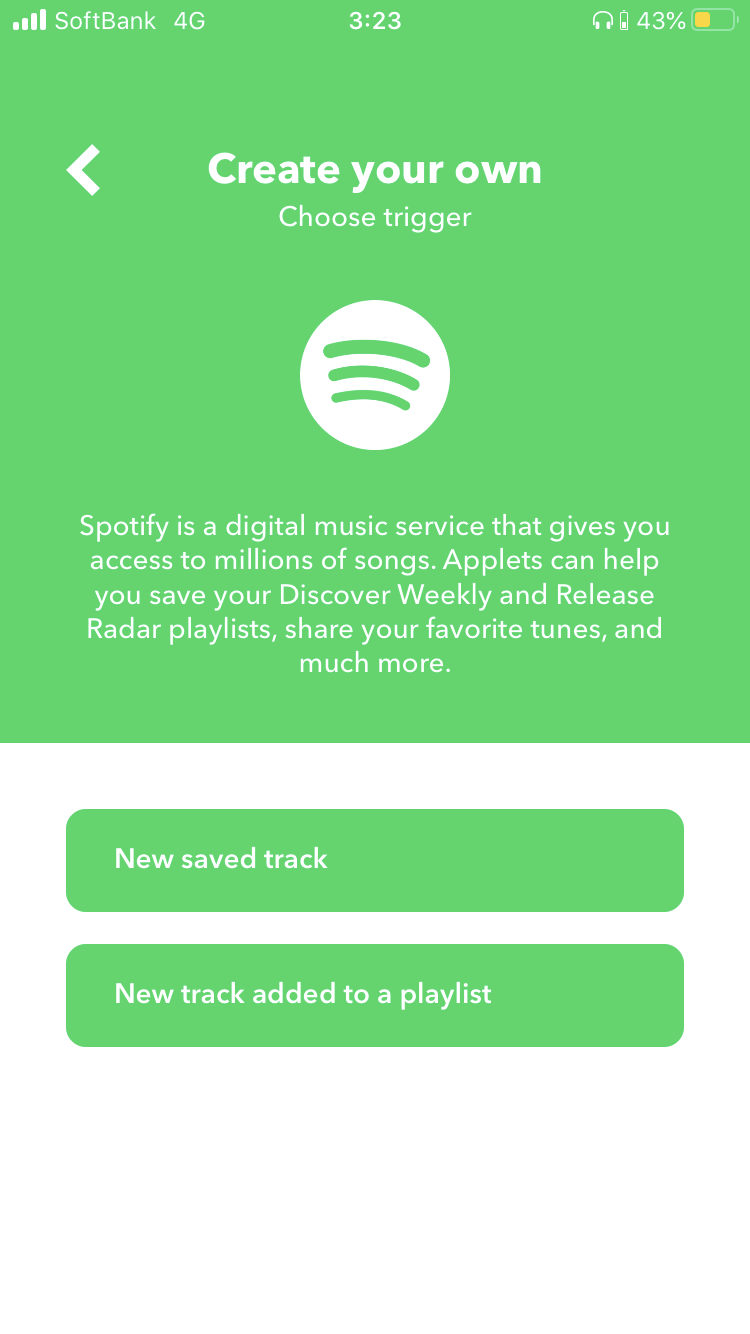Select the New saved track trigger
Viewport: 750px width, 1334px height.
374,860
